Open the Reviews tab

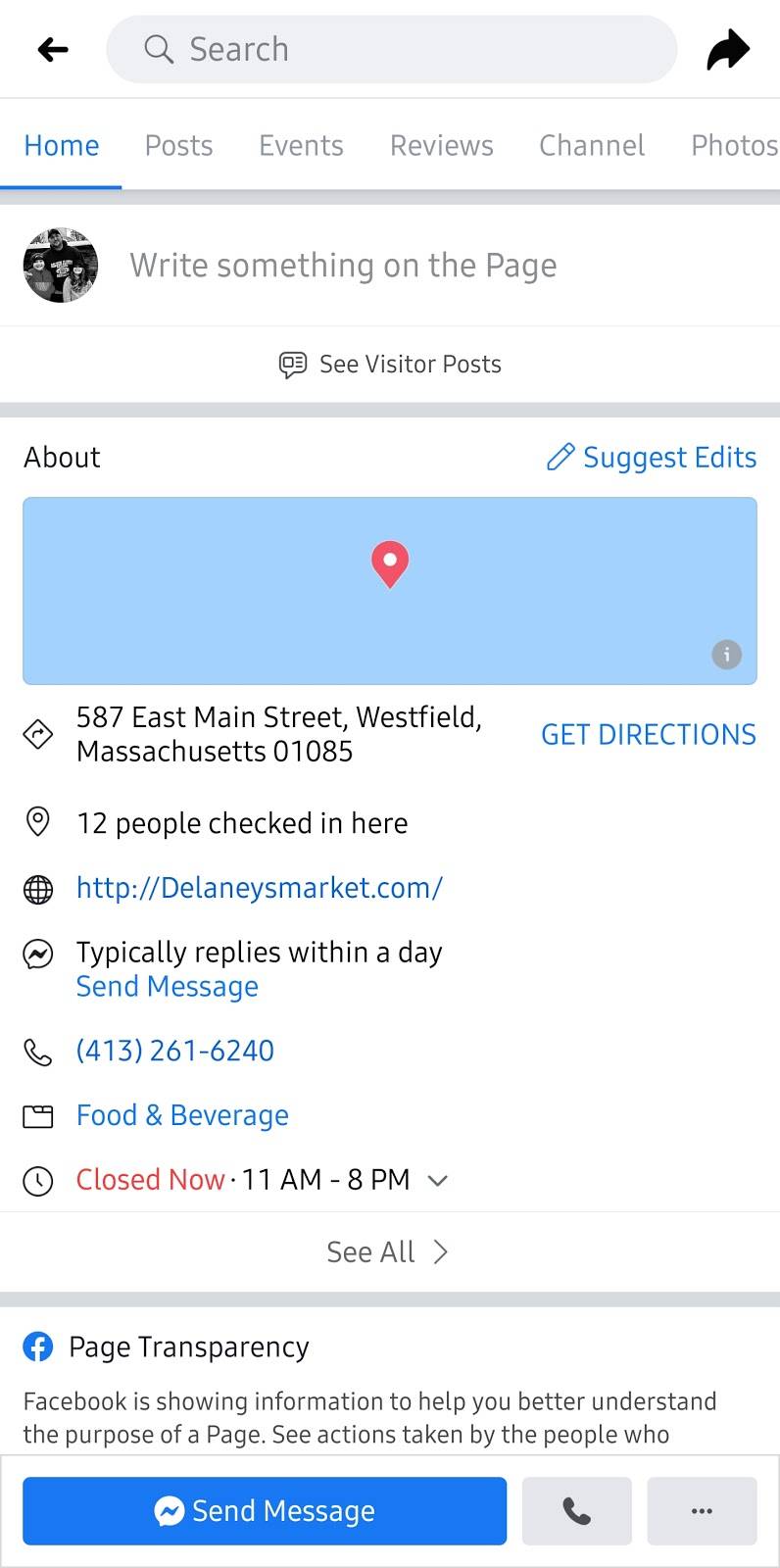[441, 145]
